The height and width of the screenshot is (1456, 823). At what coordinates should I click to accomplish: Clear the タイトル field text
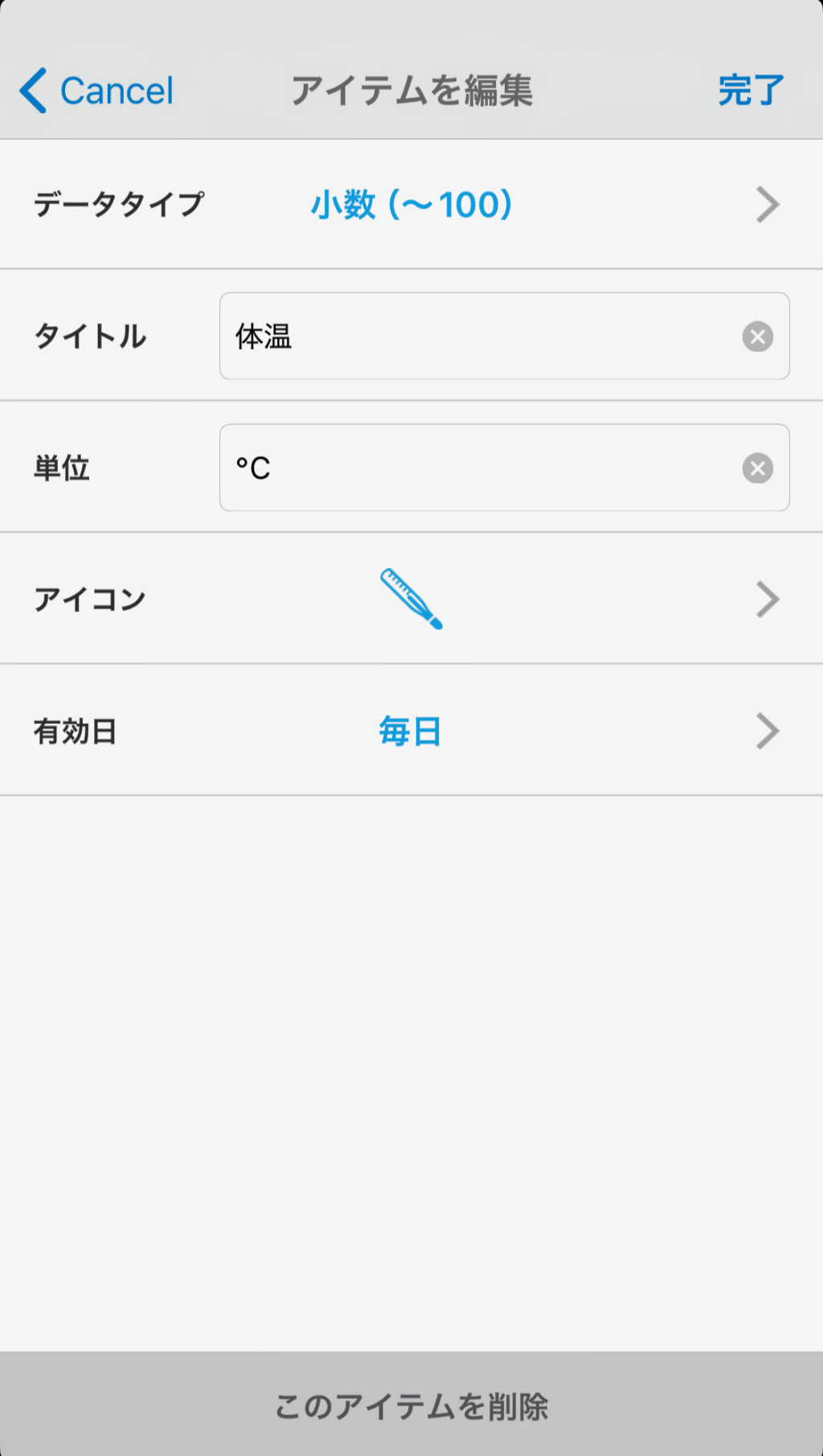(x=757, y=337)
